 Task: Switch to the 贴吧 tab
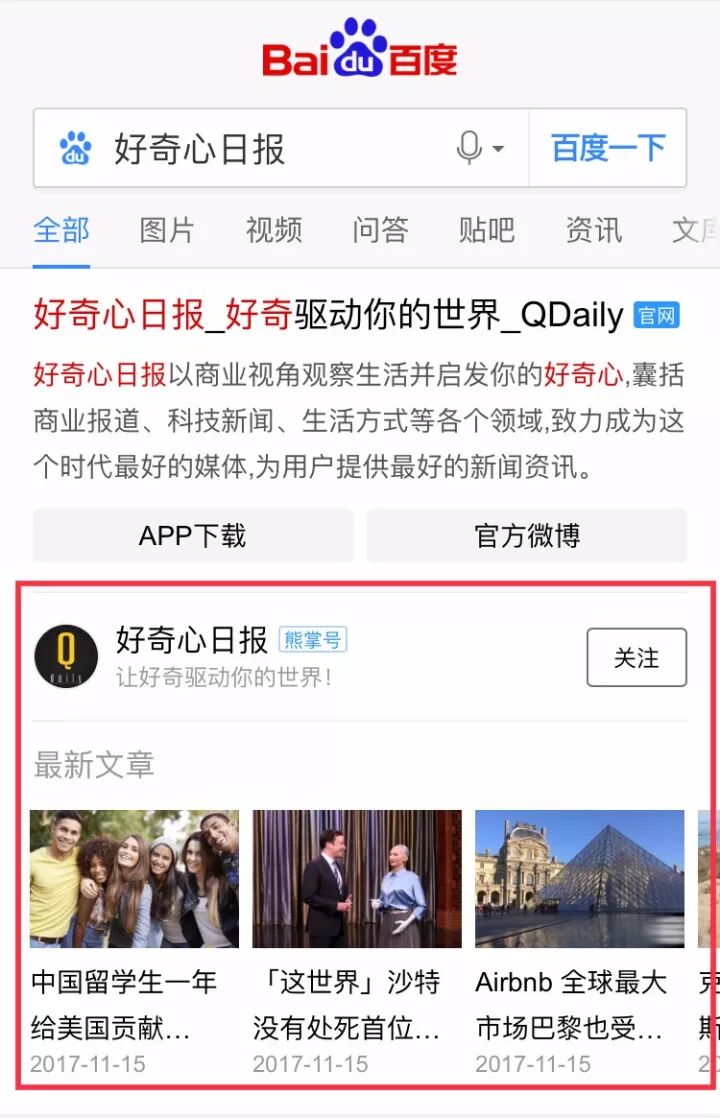(486, 230)
